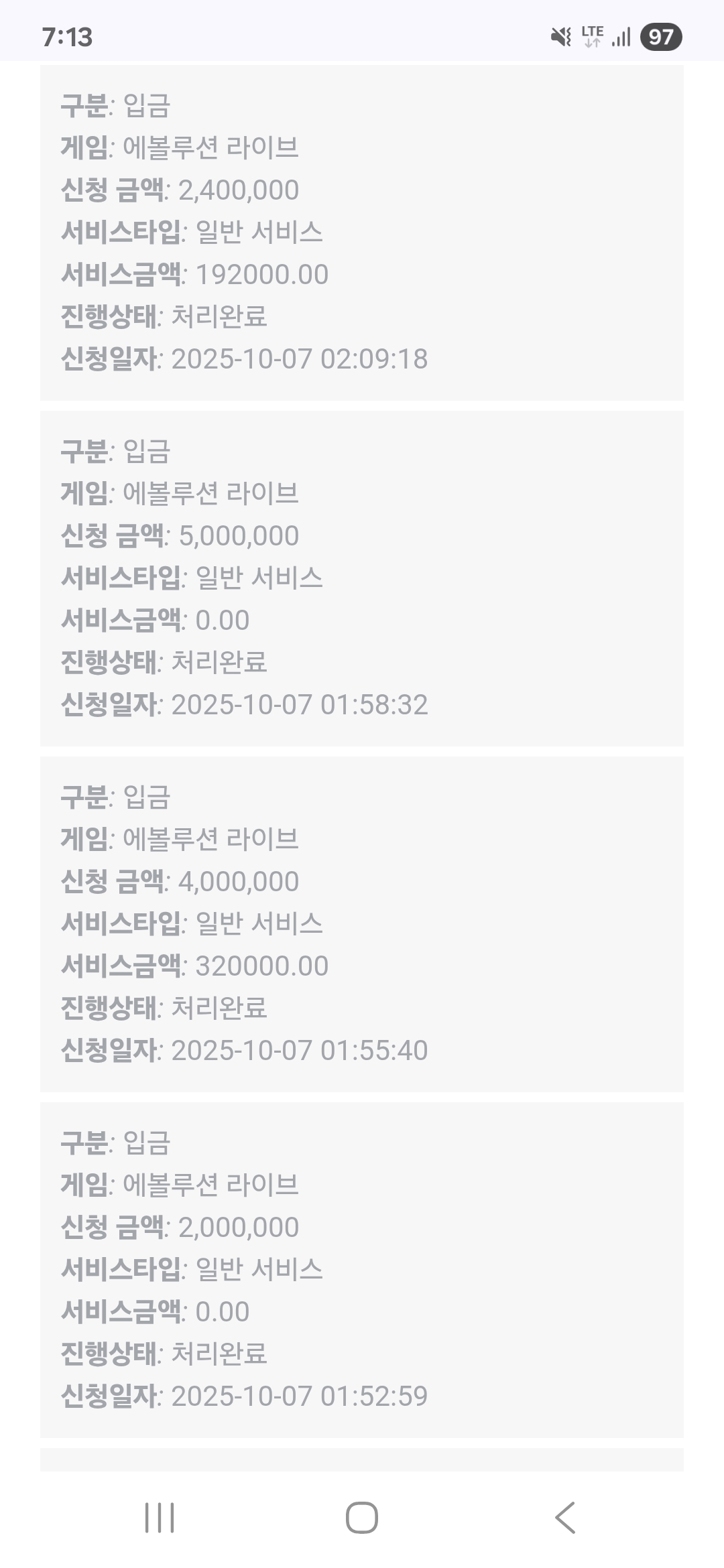Tap the cellular signal strength bars
Screen dimensions: 724x1568
[620, 37]
